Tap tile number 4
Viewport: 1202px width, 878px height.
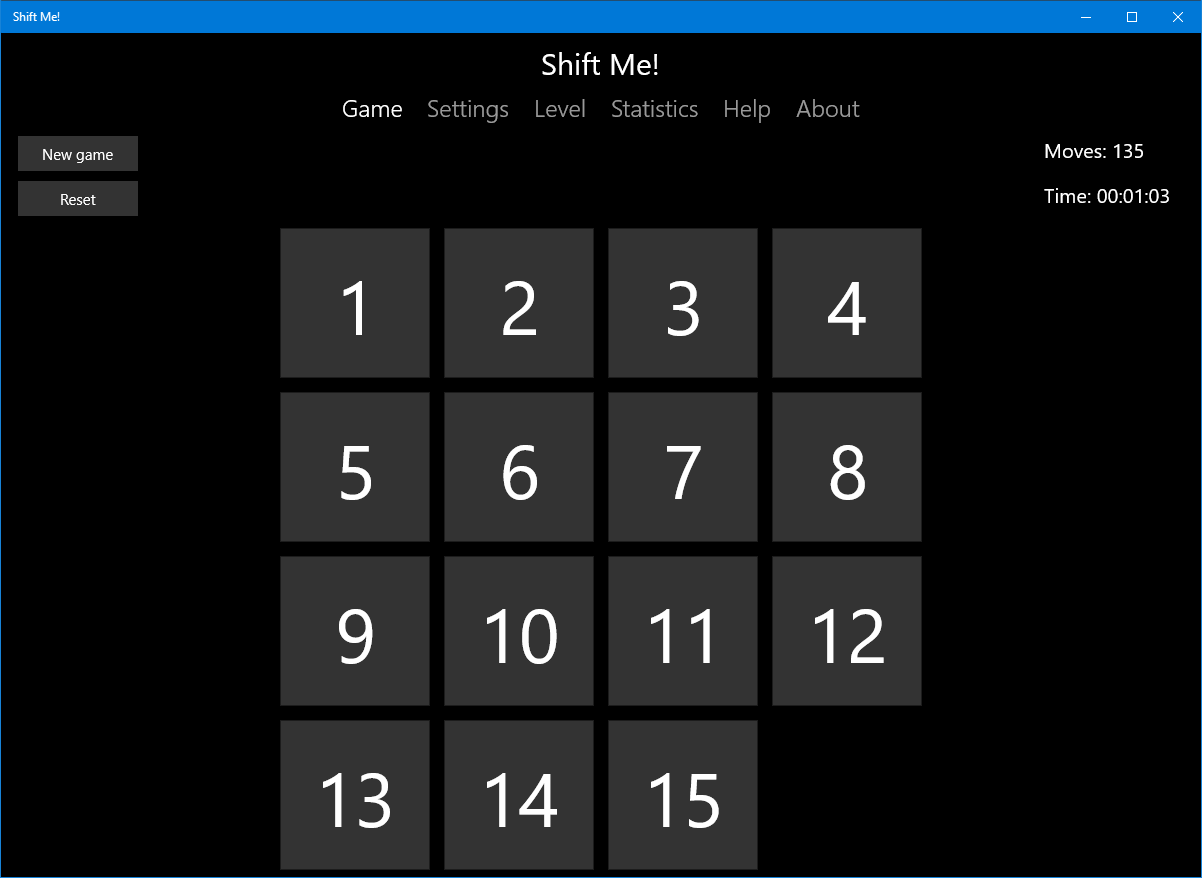[x=846, y=303]
